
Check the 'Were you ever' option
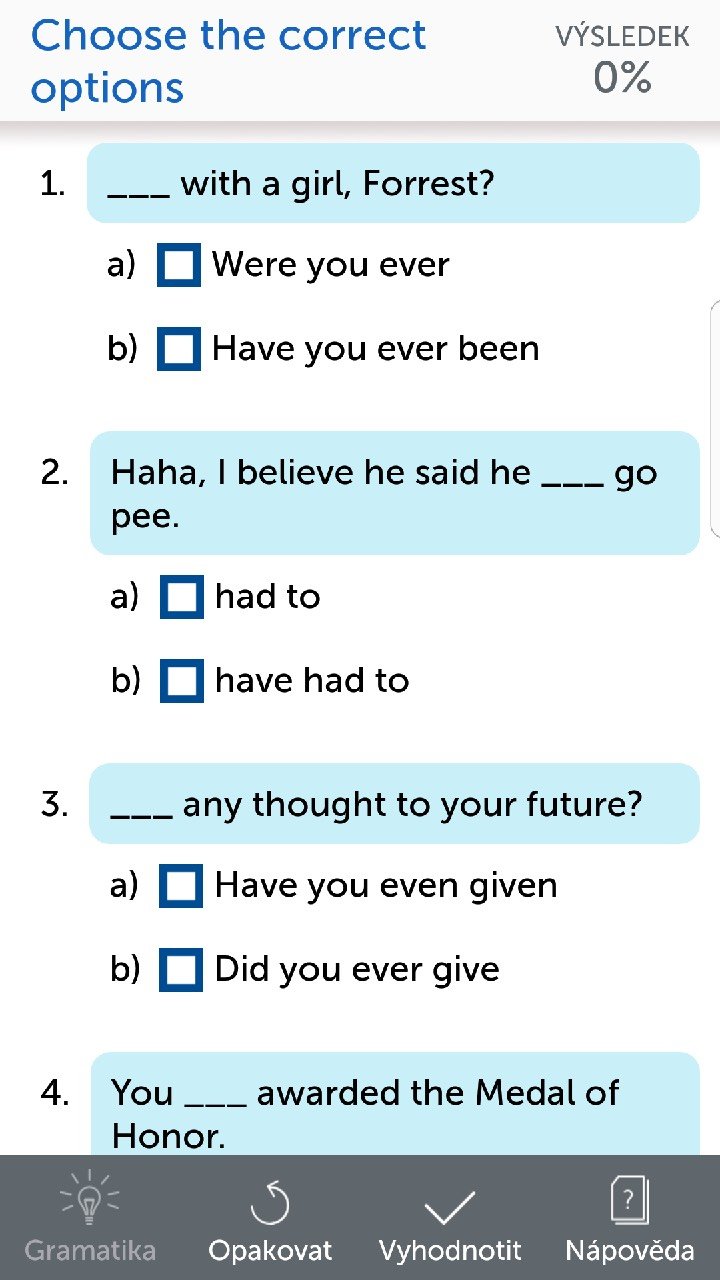[179, 266]
